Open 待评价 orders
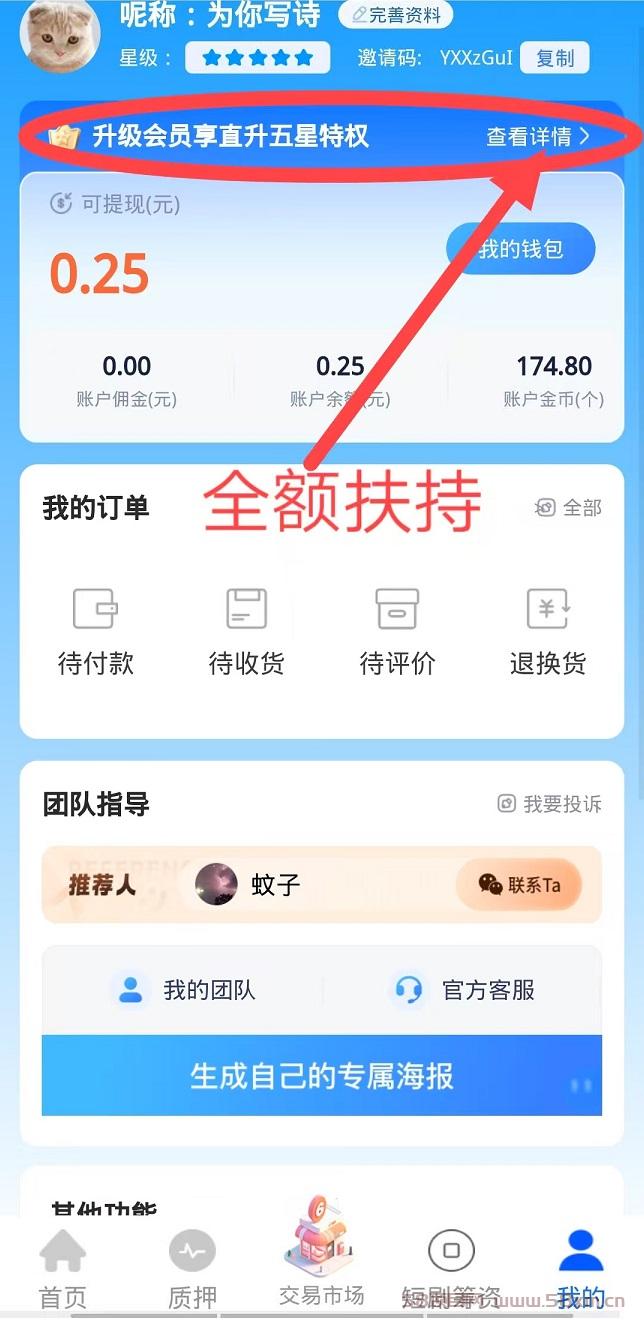Screen dimensions: 644x1327 coord(397,632)
